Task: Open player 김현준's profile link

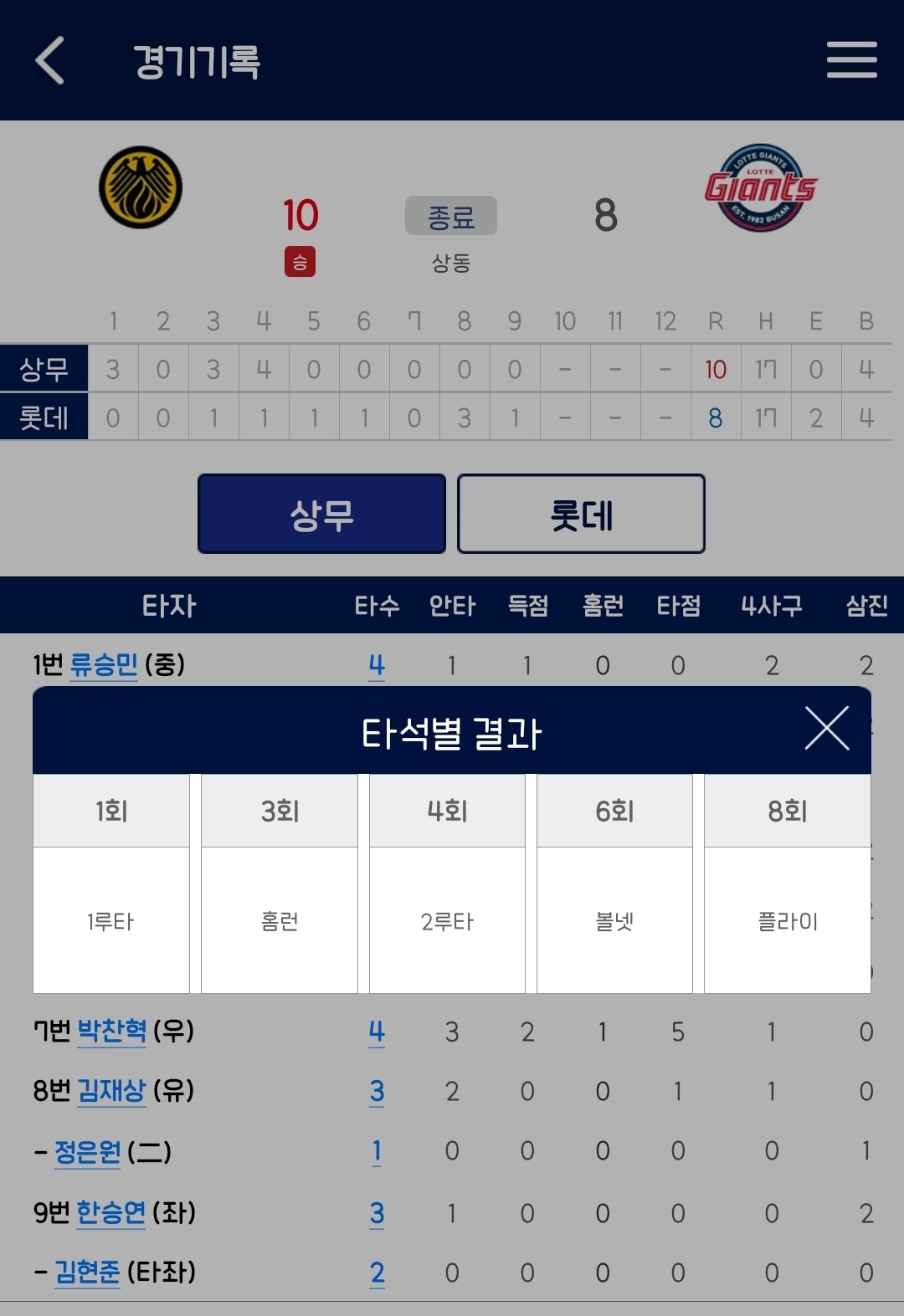Action: click(88, 1272)
